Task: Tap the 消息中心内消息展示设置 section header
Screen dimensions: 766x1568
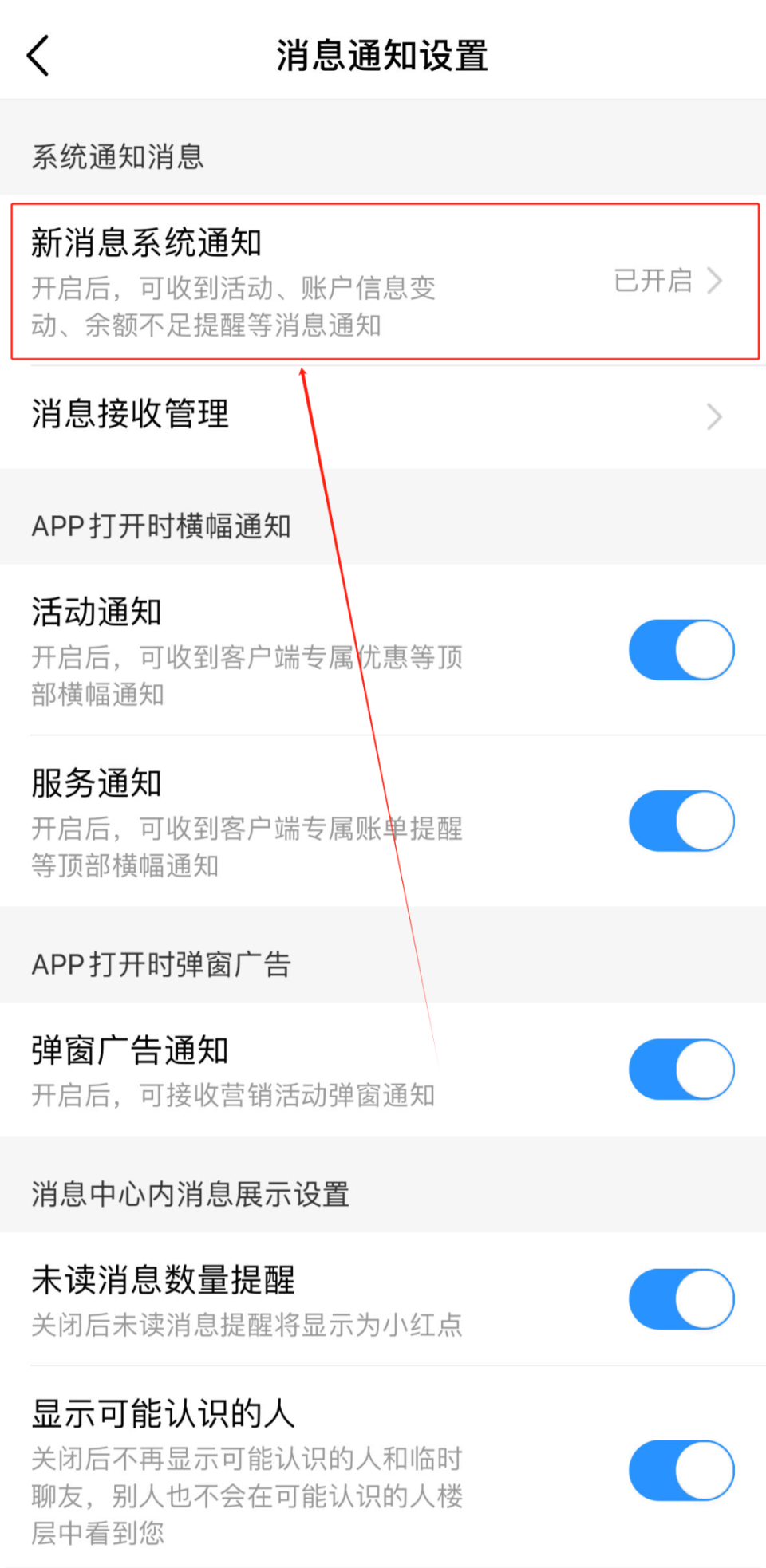Action: pos(189,1194)
